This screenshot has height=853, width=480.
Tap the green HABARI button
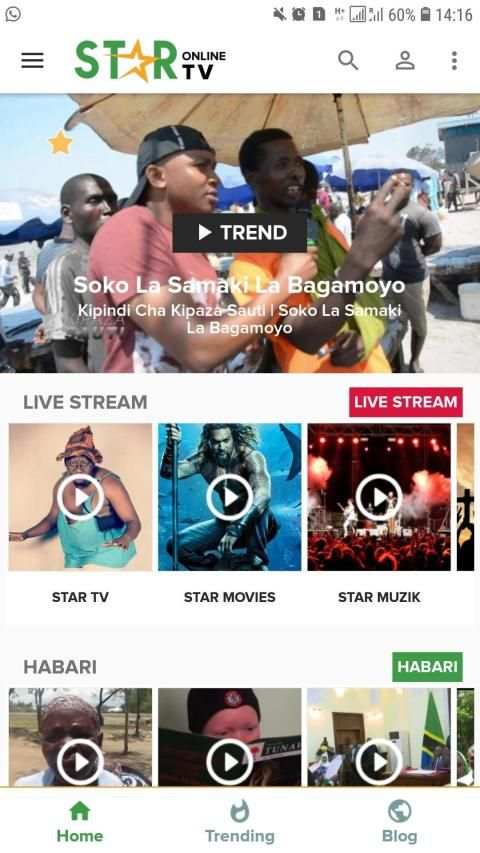(427, 666)
